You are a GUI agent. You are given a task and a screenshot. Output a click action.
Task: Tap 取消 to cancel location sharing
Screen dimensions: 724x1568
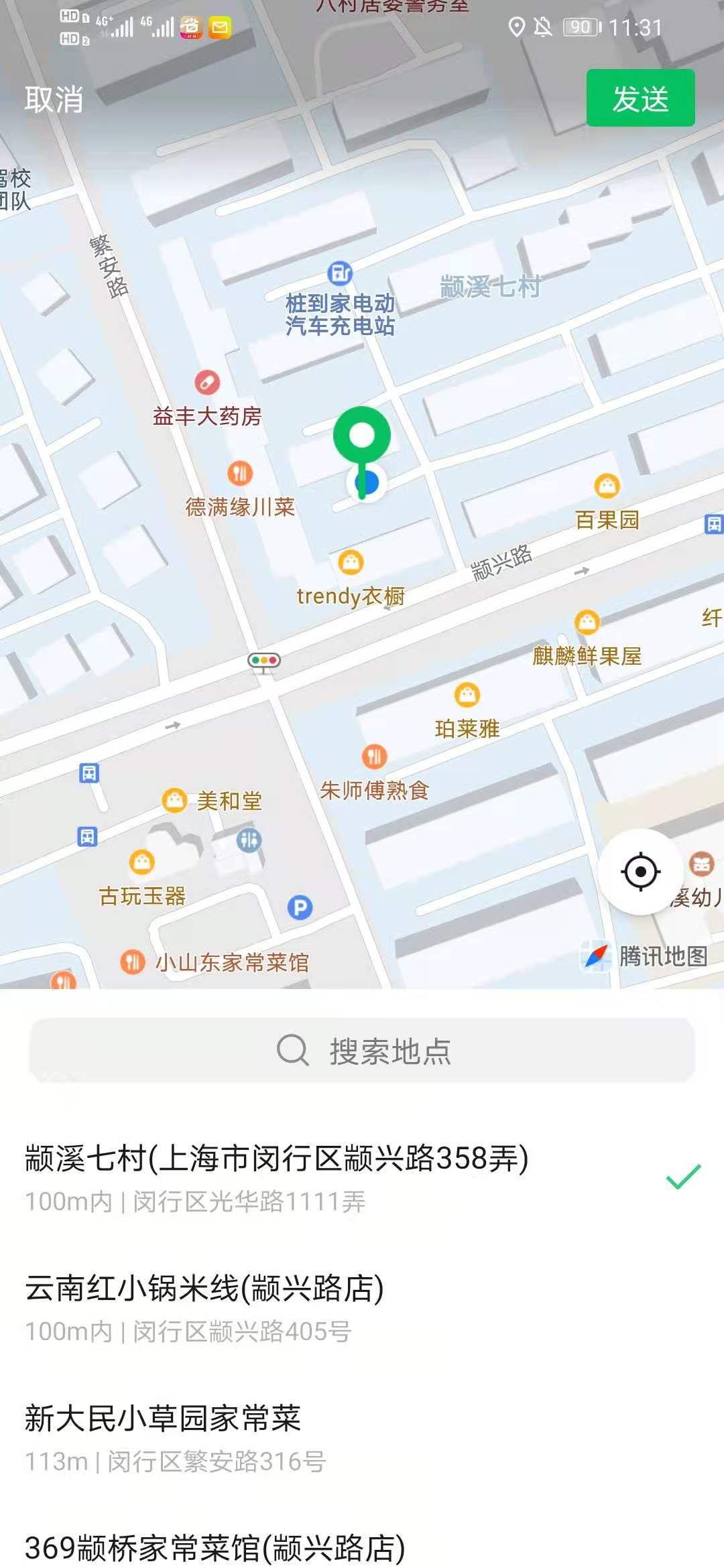click(x=54, y=99)
